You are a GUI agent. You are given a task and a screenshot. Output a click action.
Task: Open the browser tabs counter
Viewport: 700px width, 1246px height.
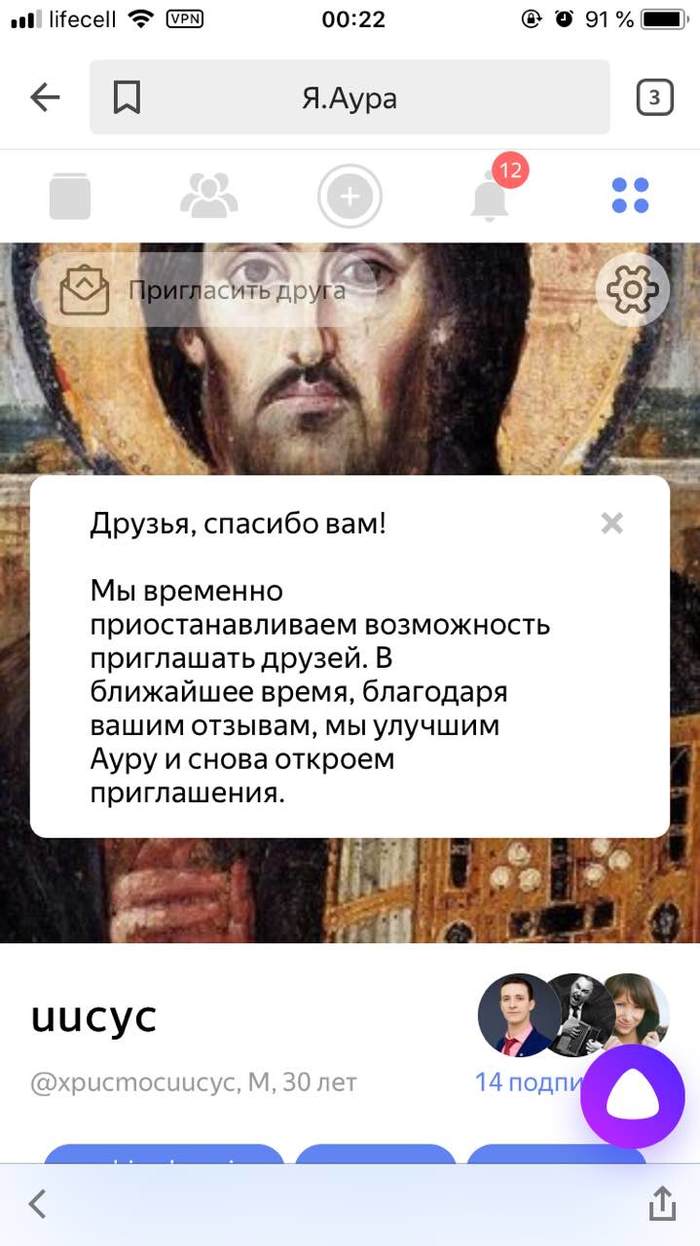point(654,97)
